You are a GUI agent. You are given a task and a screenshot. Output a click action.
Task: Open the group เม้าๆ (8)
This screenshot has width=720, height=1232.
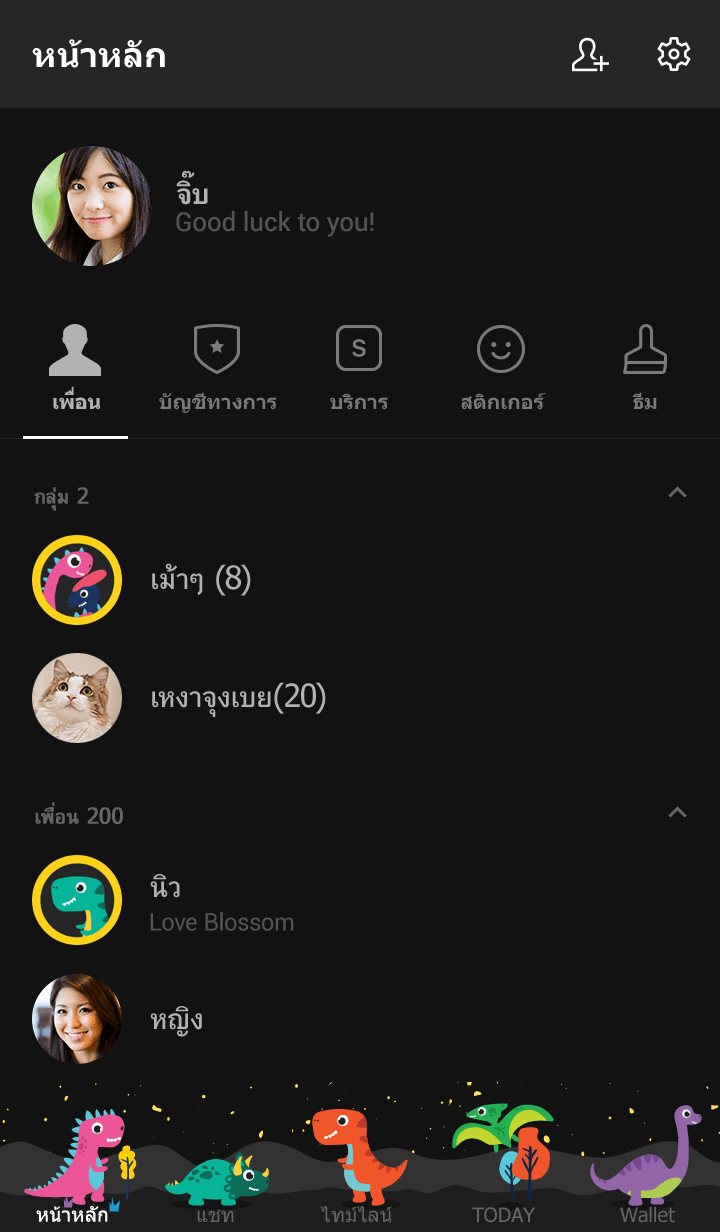tap(200, 580)
